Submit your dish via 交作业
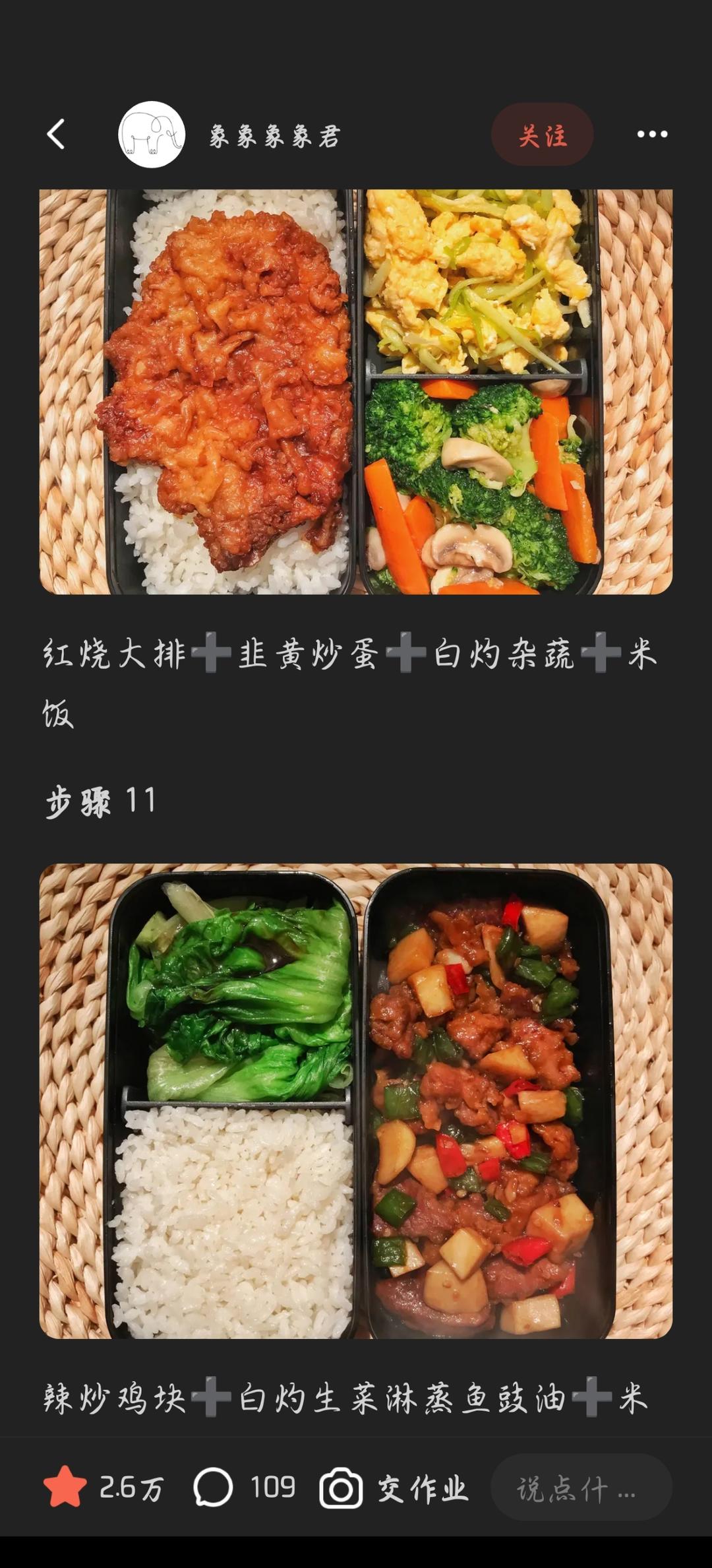The height and width of the screenshot is (1568, 712). 394,1488
